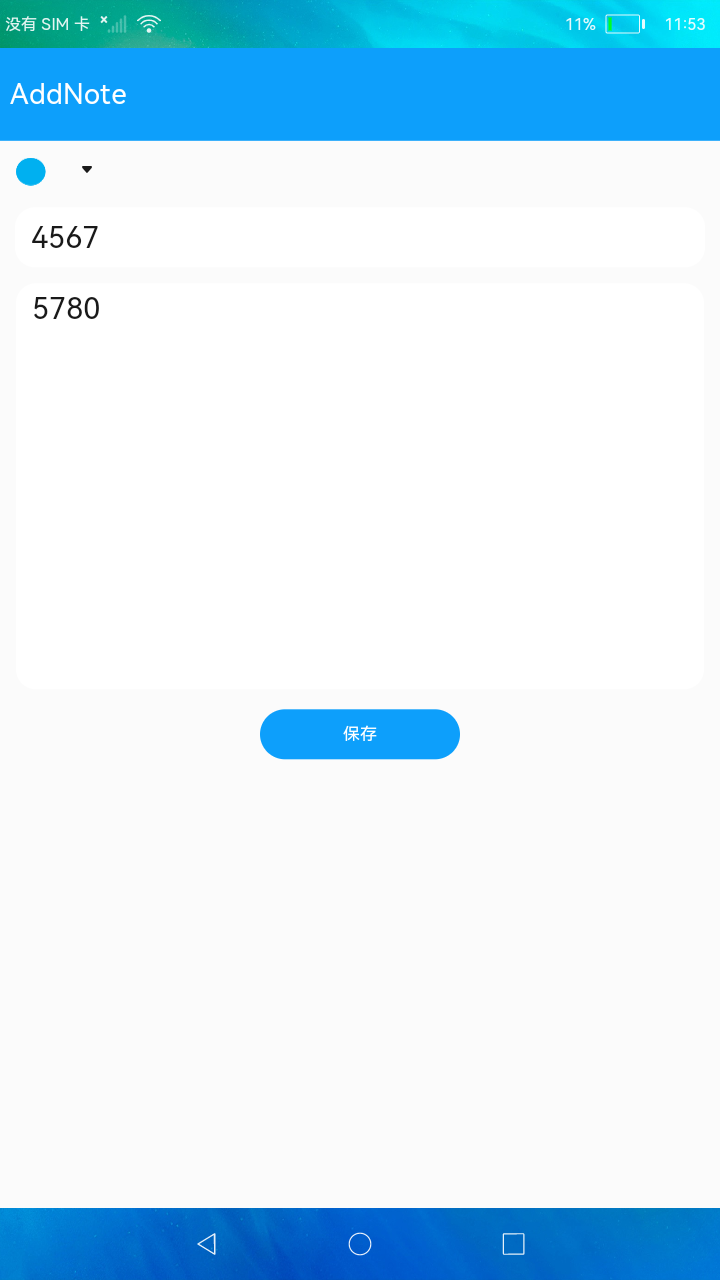Focus the note content field with 5780
The height and width of the screenshot is (1280, 720).
coord(360,486)
